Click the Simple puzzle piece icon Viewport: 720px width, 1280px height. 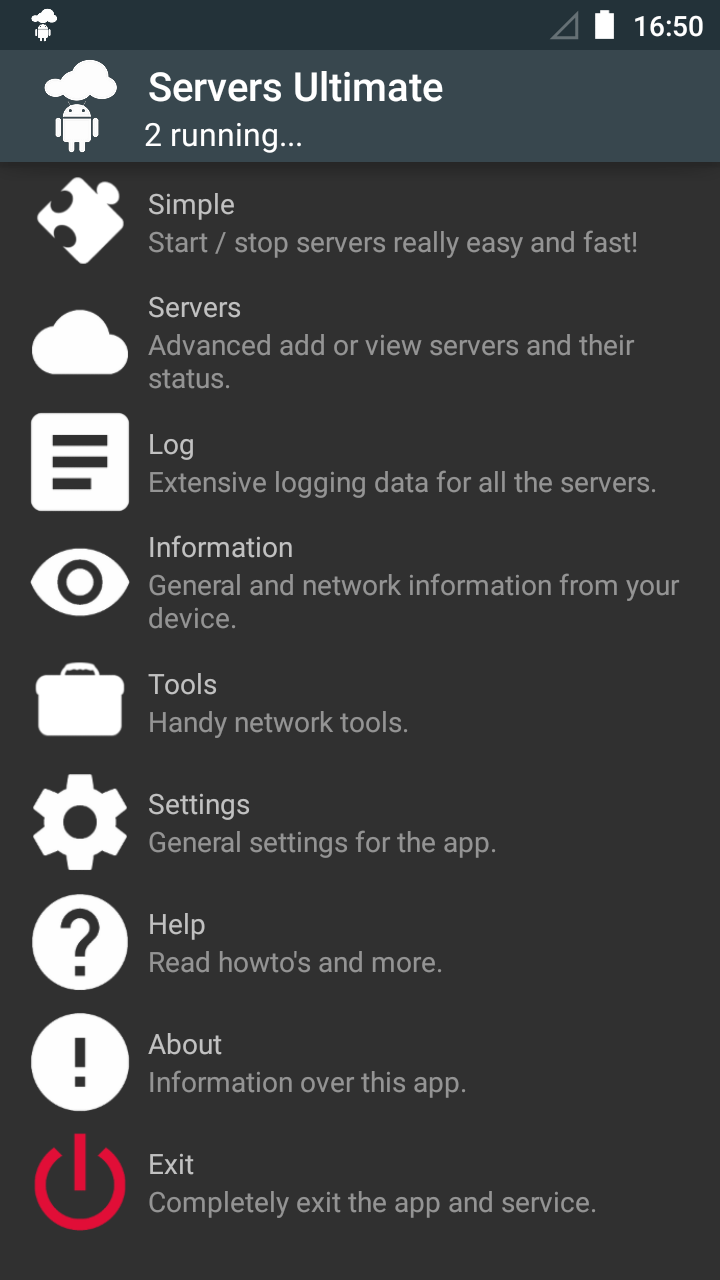(79, 220)
